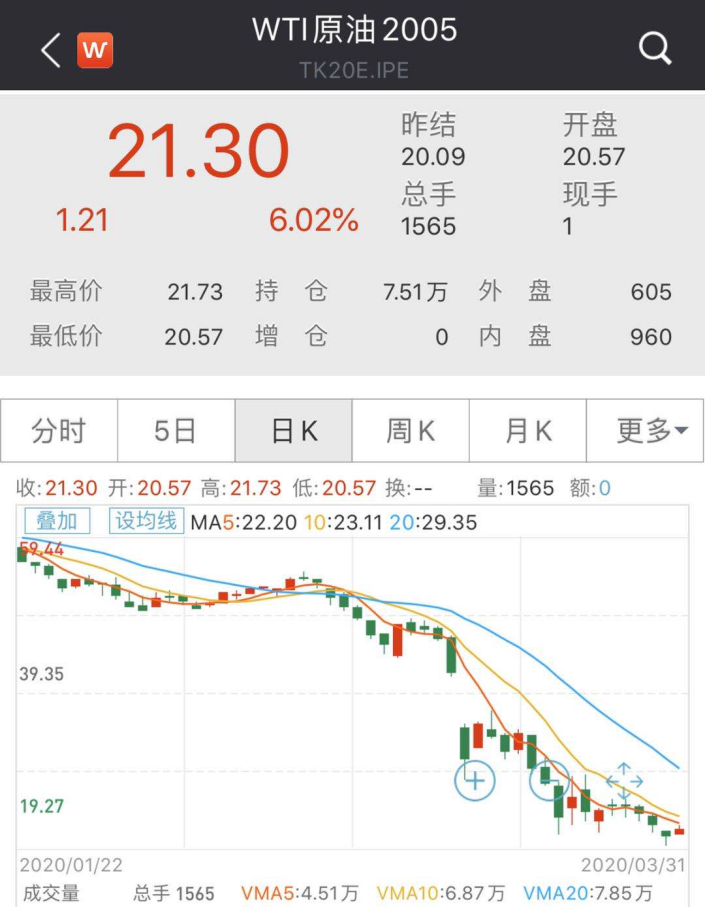The image size is (705, 908).
Task: Tap the 叠加 overlay button
Action: pos(57,521)
